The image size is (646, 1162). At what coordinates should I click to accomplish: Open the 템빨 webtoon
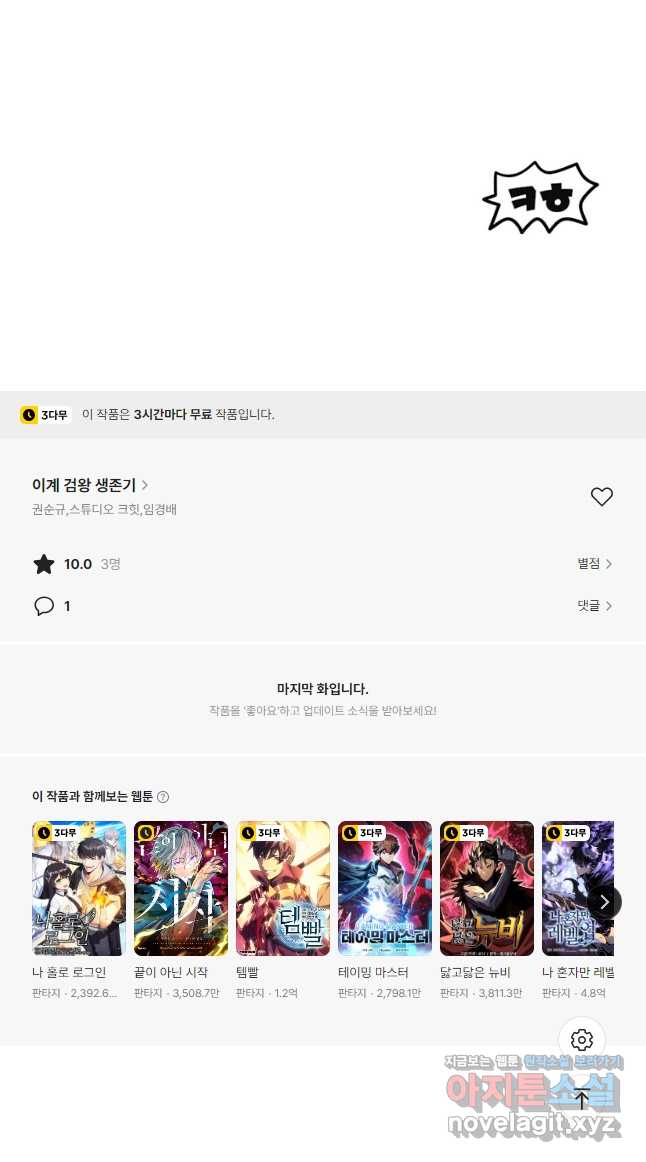coord(283,889)
